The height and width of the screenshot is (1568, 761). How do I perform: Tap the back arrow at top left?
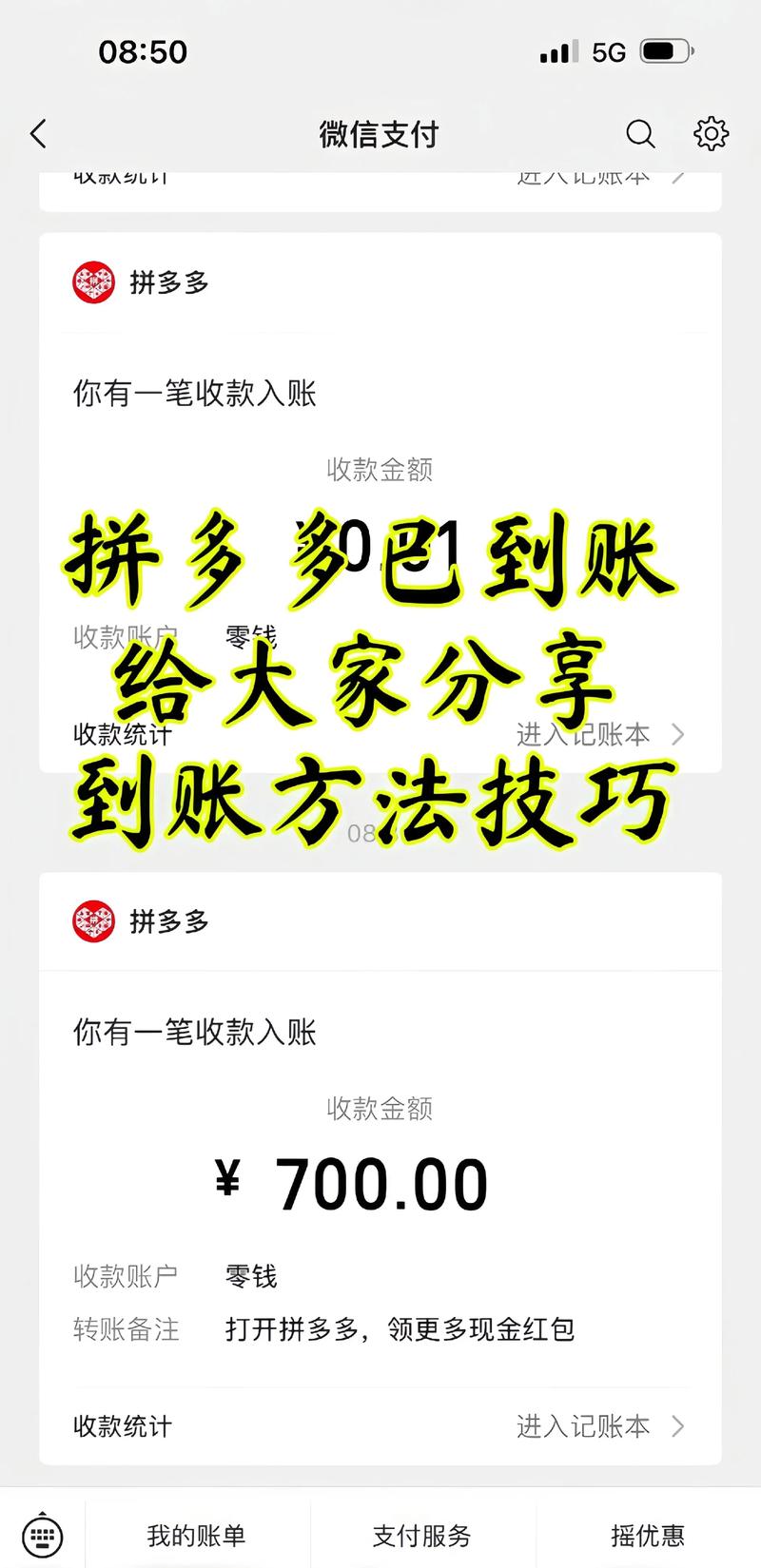pyautogui.click(x=37, y=134)
